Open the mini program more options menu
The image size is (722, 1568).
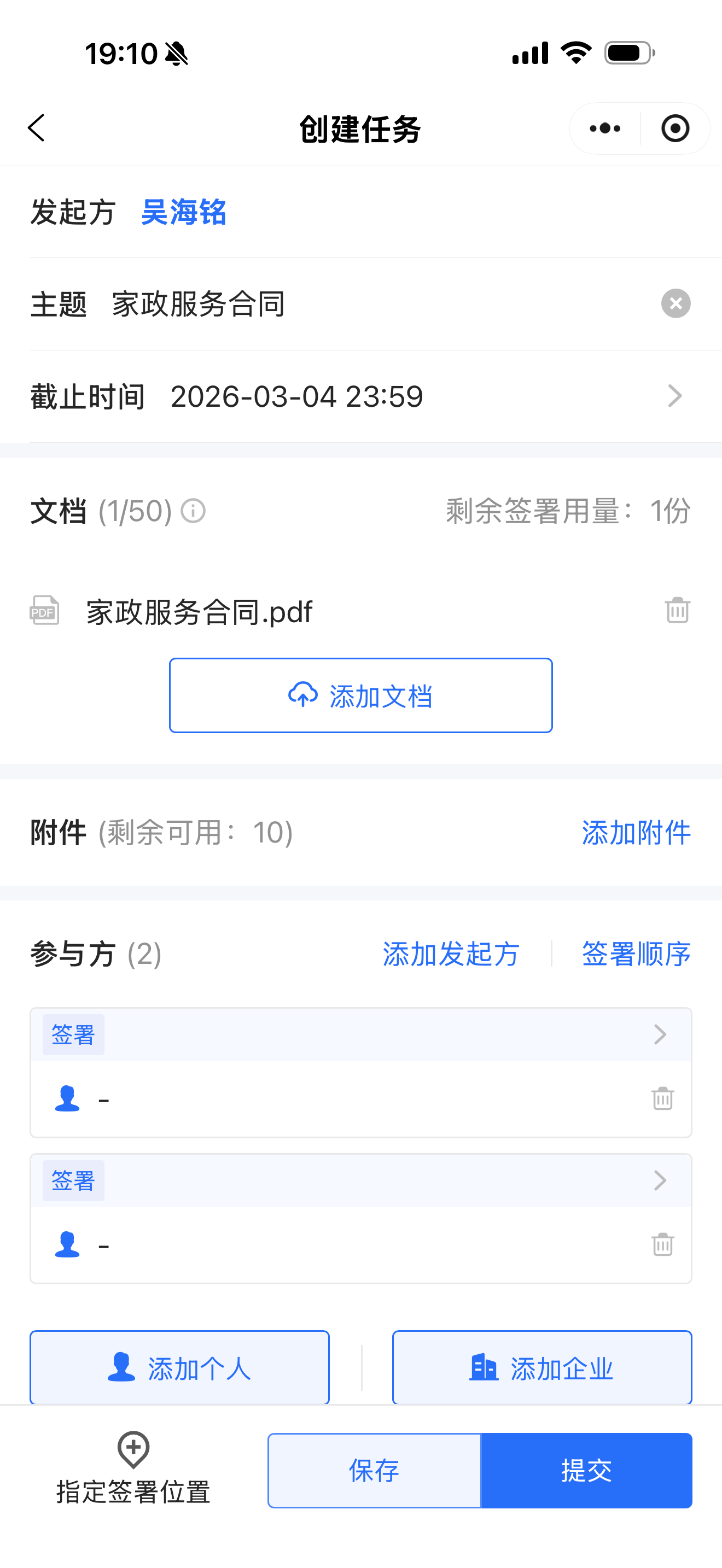(x=605, y=128)
